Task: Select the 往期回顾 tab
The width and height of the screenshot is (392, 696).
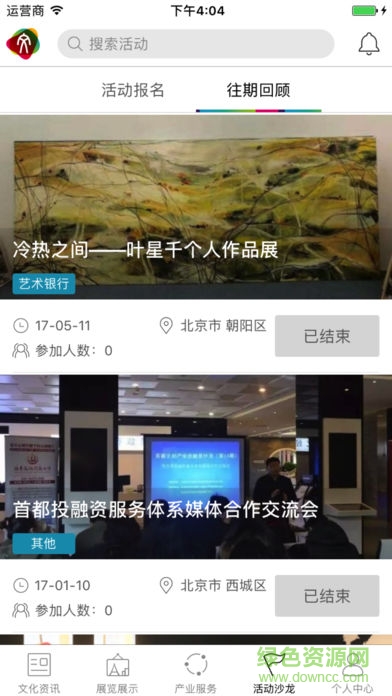Action: (x=258, y=90)
